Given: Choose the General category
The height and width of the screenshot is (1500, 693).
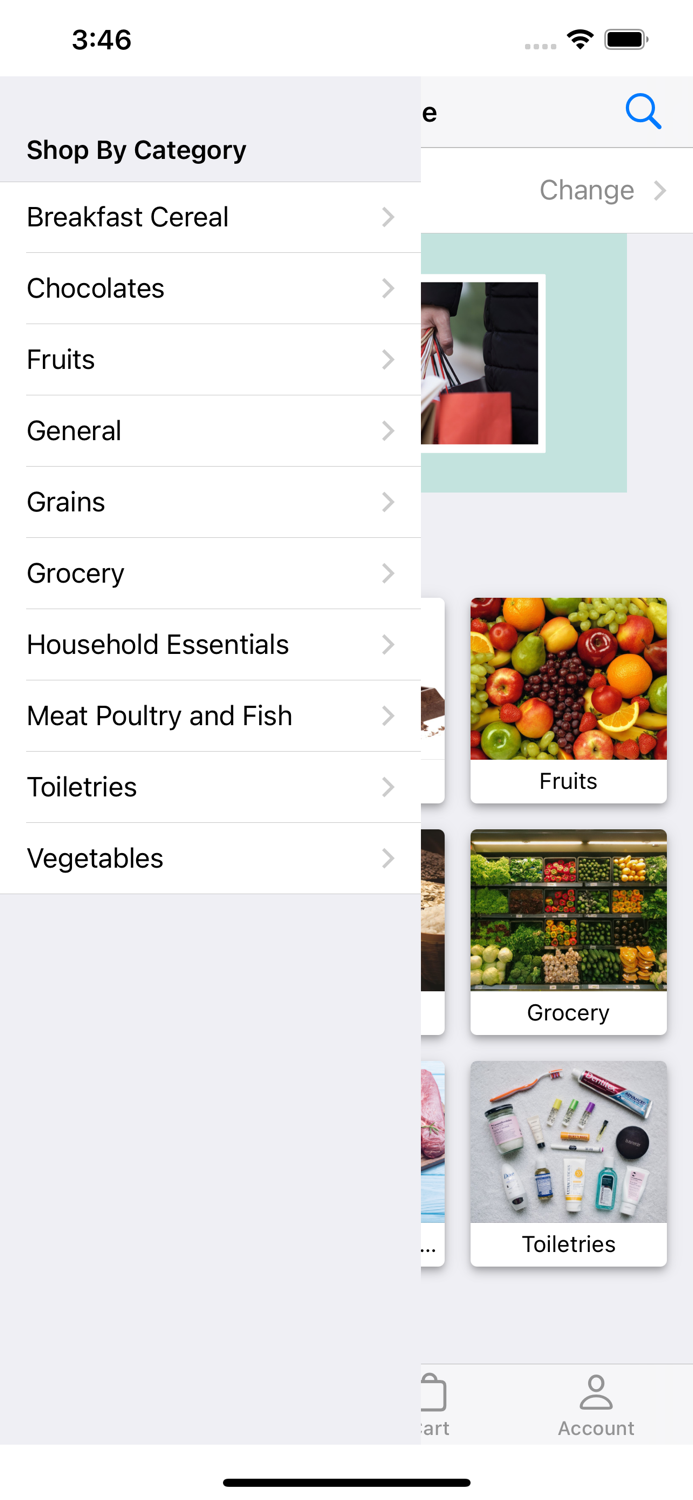Looking at the screenshot, I should [x=210, y=431].
